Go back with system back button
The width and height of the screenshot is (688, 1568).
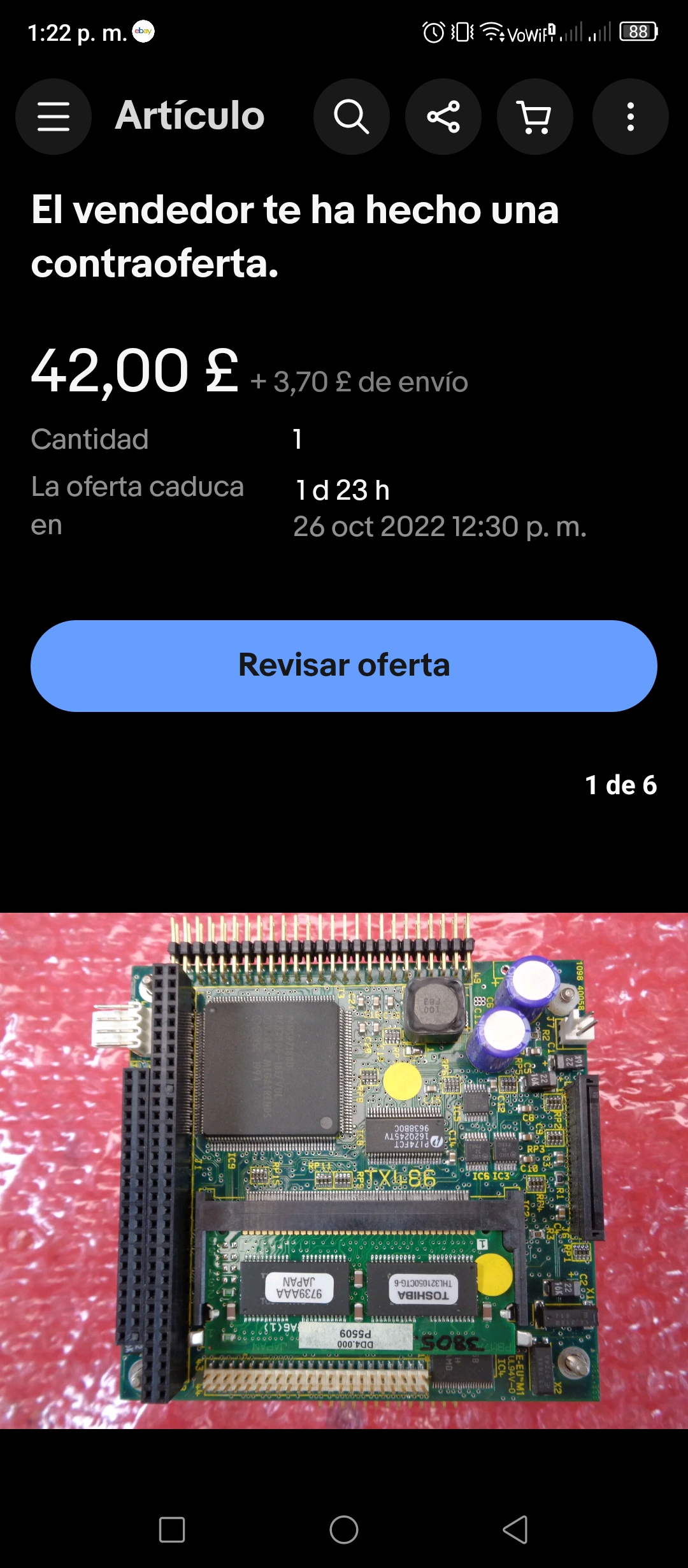(x=515, y=1529)
